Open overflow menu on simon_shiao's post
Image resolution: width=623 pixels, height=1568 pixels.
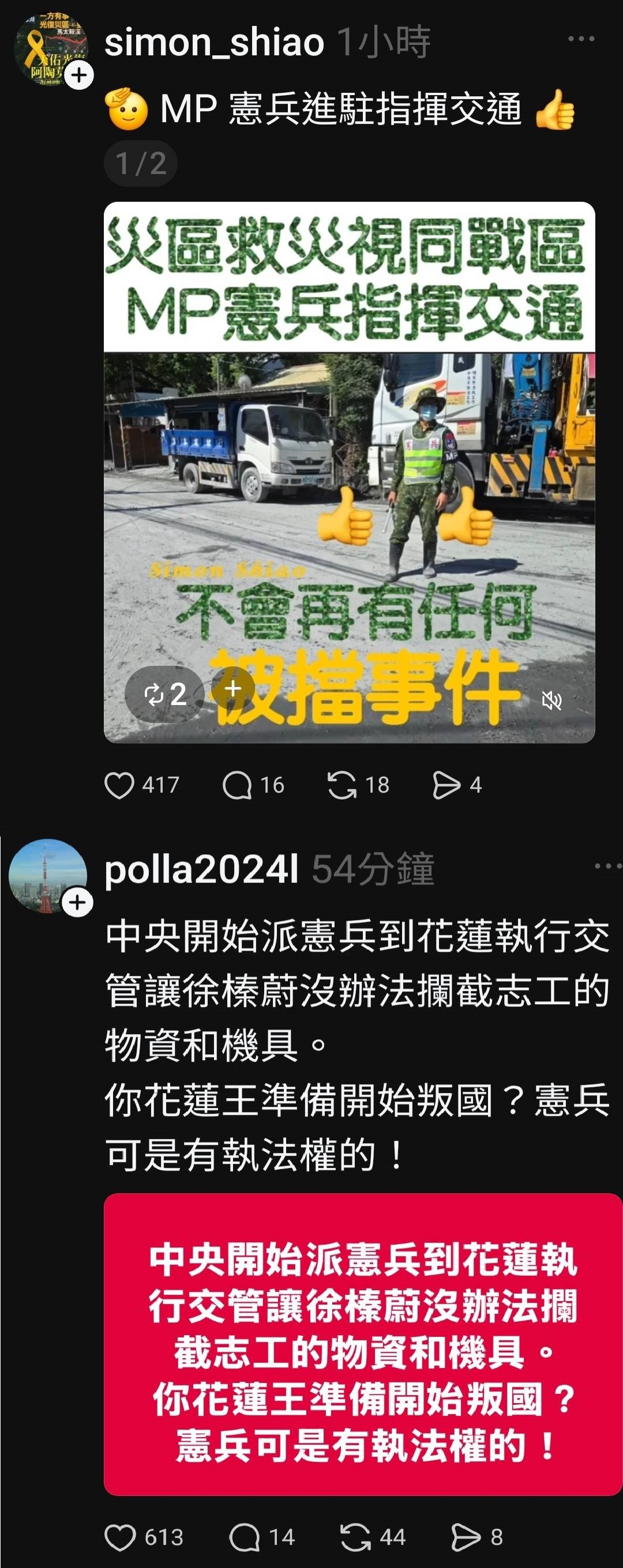tap(580, 39)
